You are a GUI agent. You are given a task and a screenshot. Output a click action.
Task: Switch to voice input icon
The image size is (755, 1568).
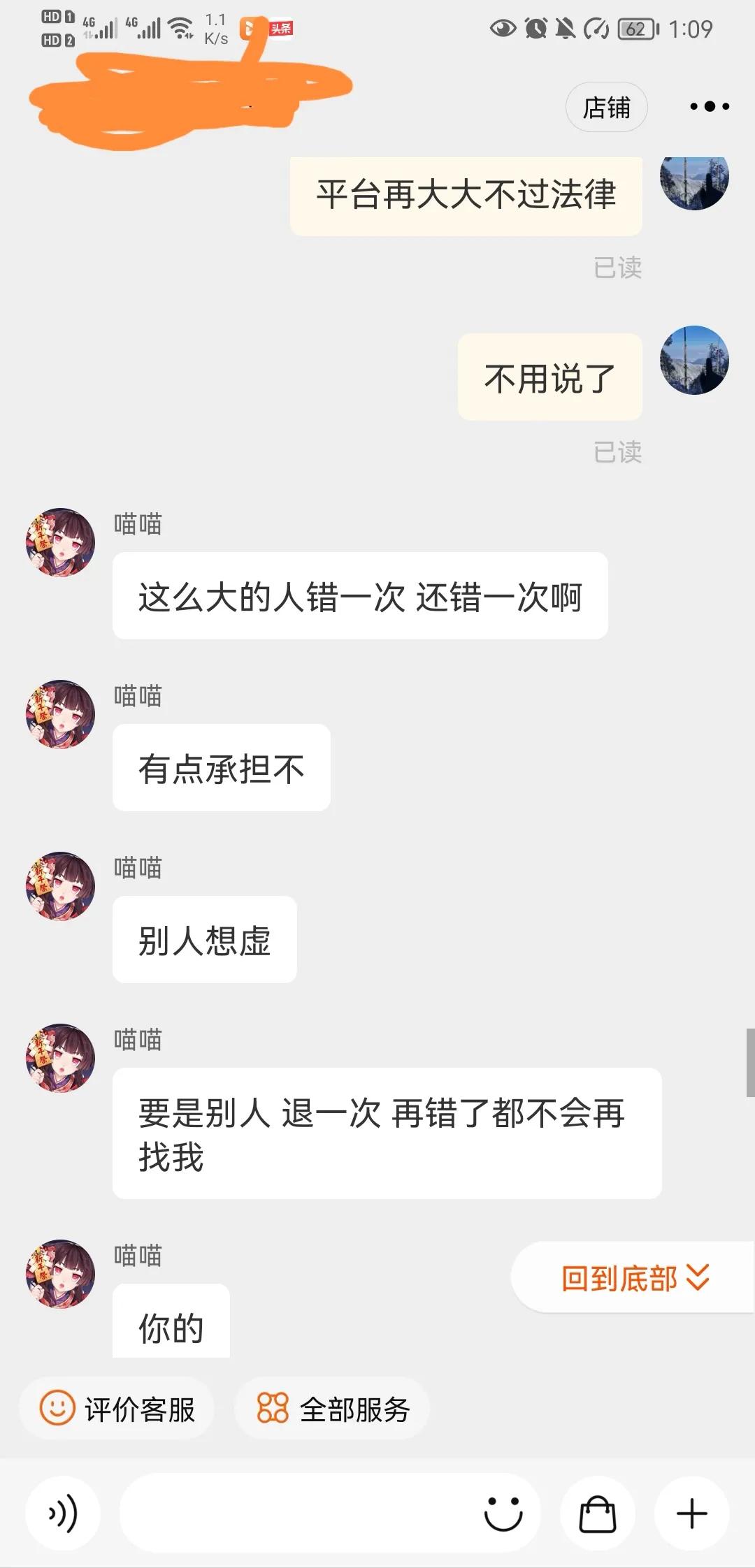pyautogui.click(x=63, y=1511)
